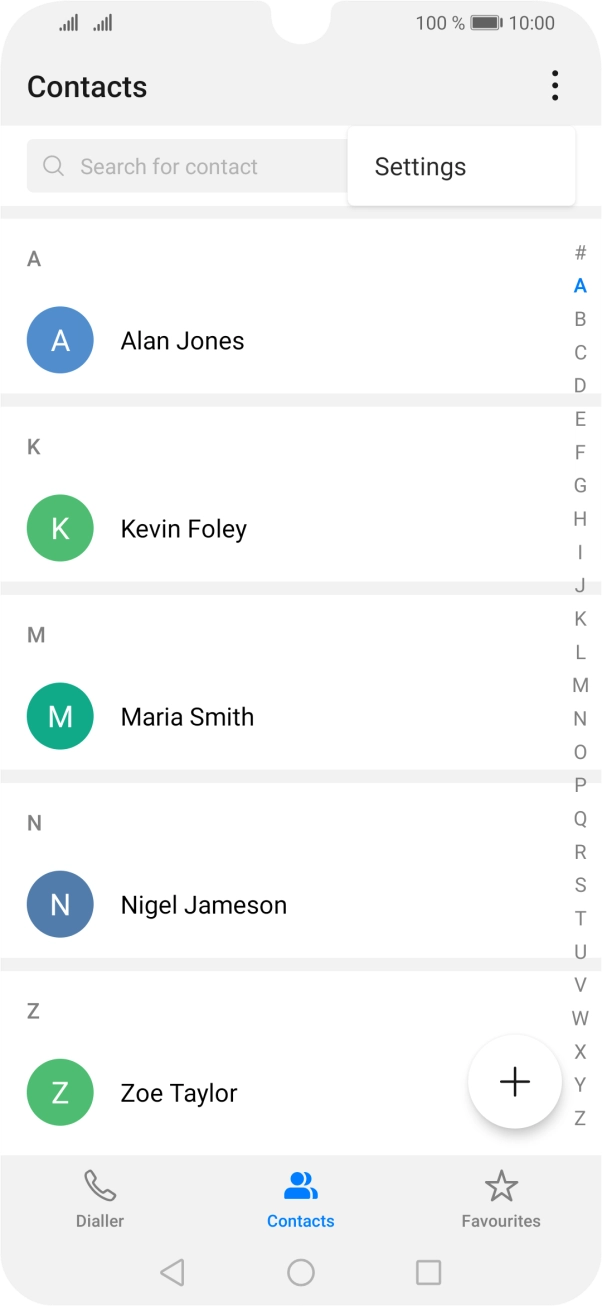Select the Contacts tab
The width and height of the screenshot is (602, 1306).
300,1200
